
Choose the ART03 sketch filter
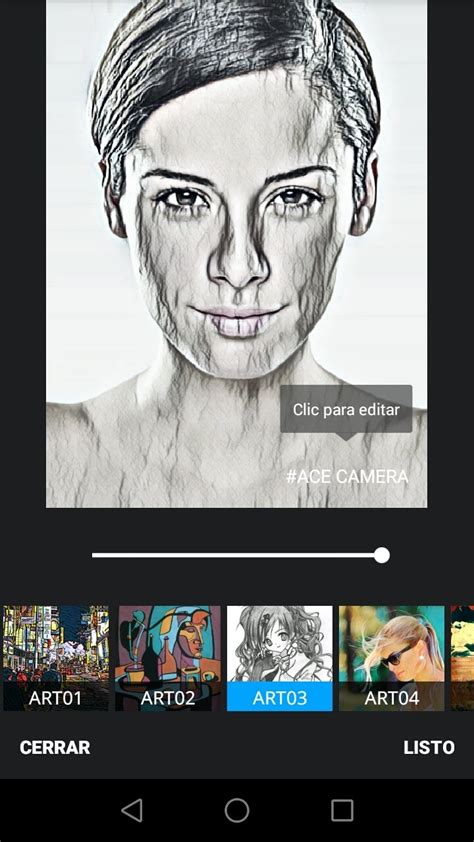[280, 658]
